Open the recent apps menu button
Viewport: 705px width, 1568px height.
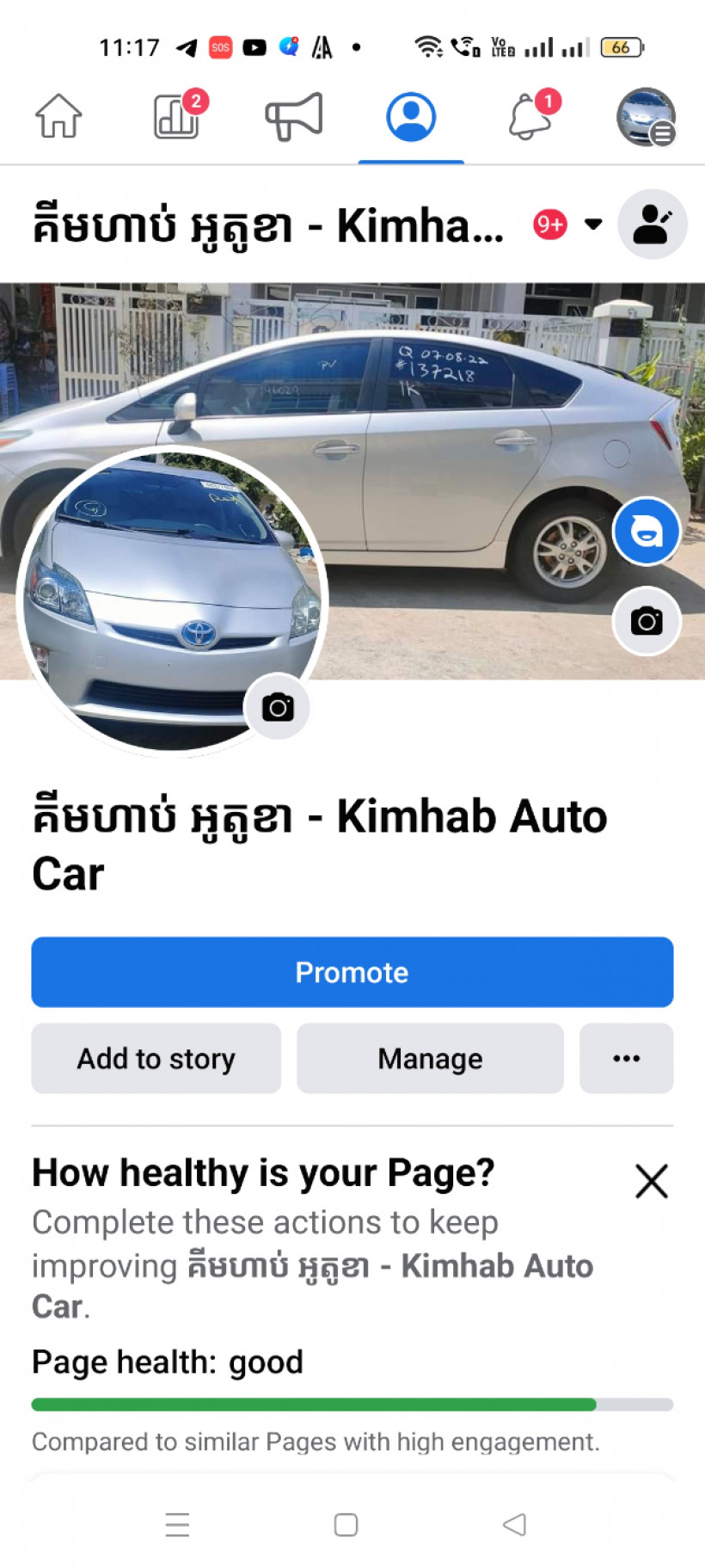[x=177, y=1524]
